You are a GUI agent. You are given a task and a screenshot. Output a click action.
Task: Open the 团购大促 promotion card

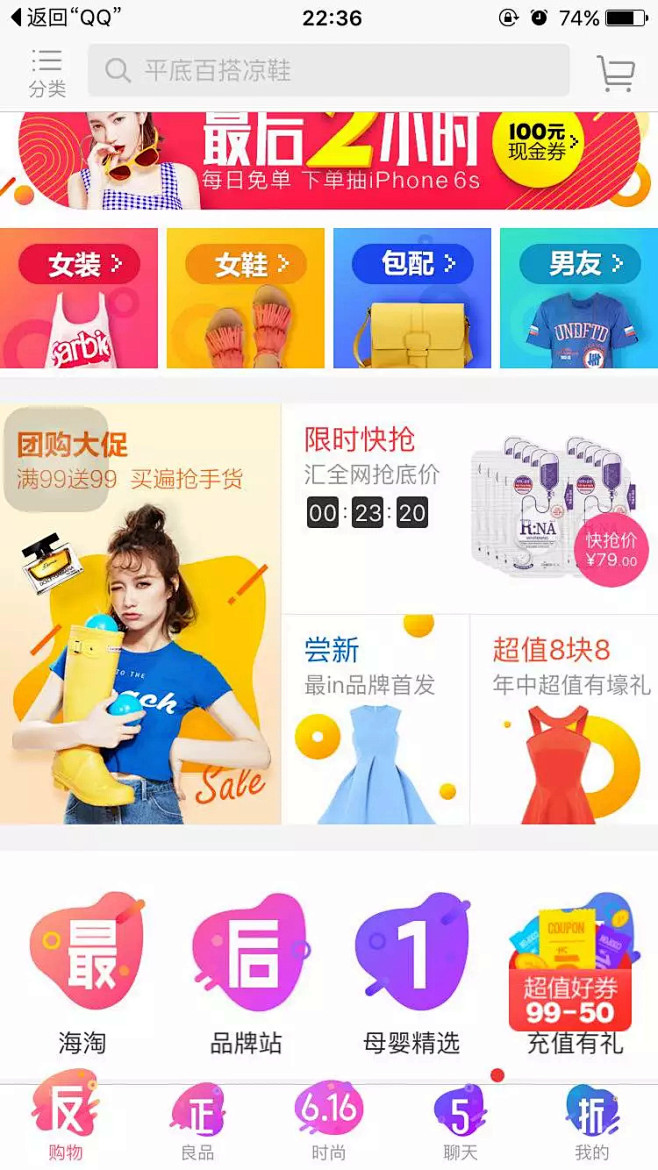pyautogui.click(x=140, y=614)
